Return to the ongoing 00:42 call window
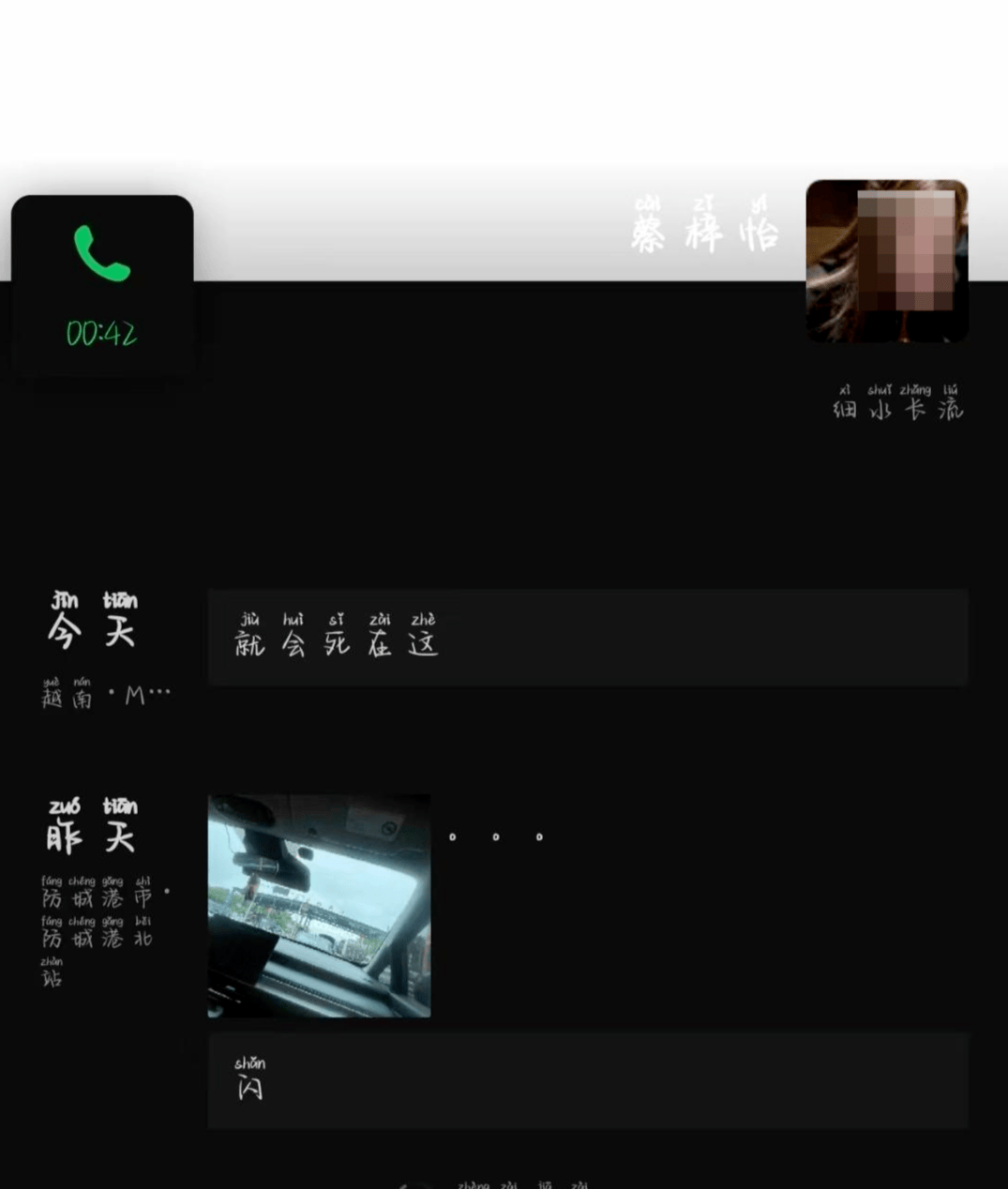The image size is (1008, 1189). (x=102, y=285)
